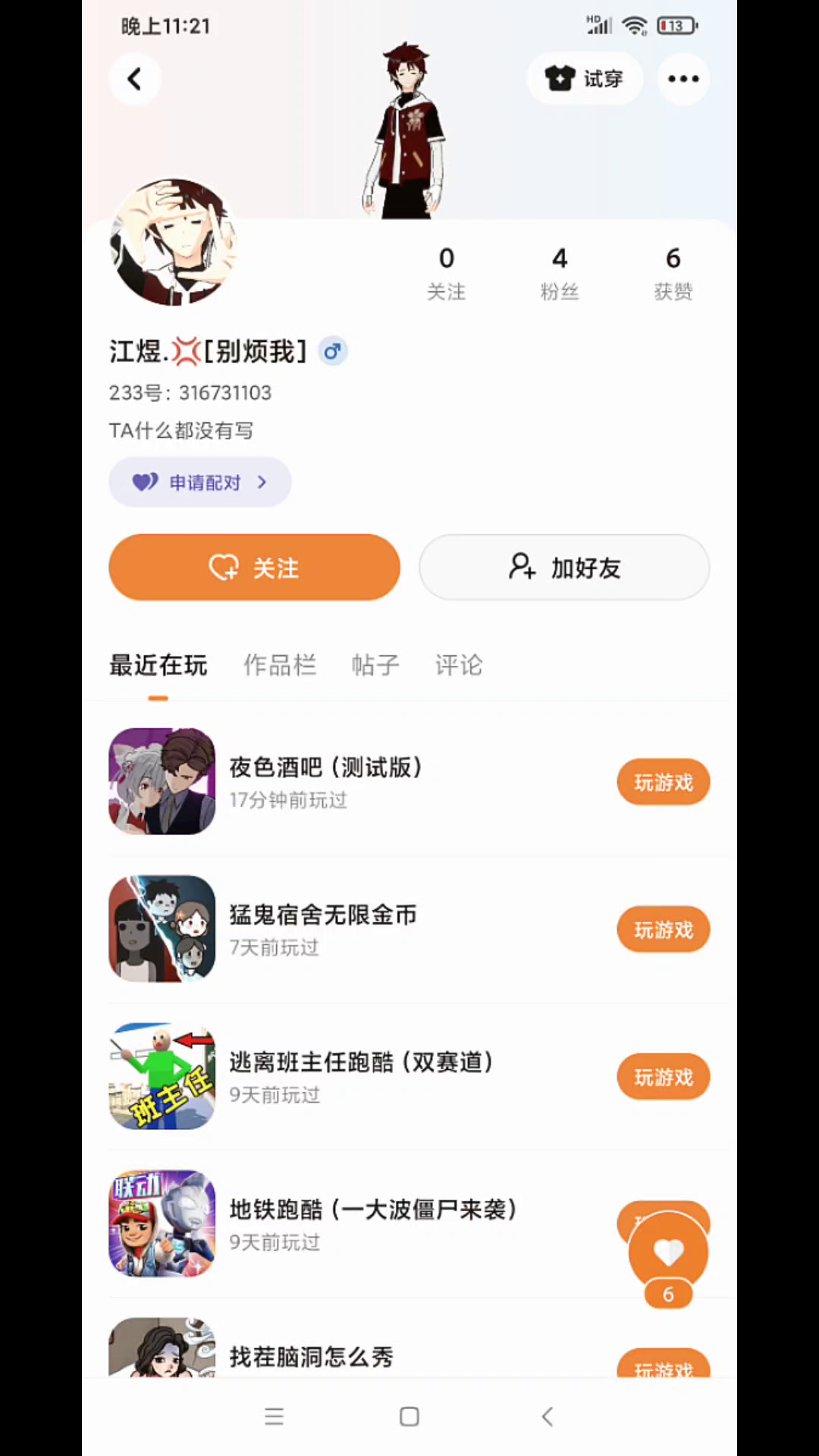Viewport: 819px width, 1456px height.
Task: Switch to the 作品栏 tab
Action: click(x=279, y=665)
